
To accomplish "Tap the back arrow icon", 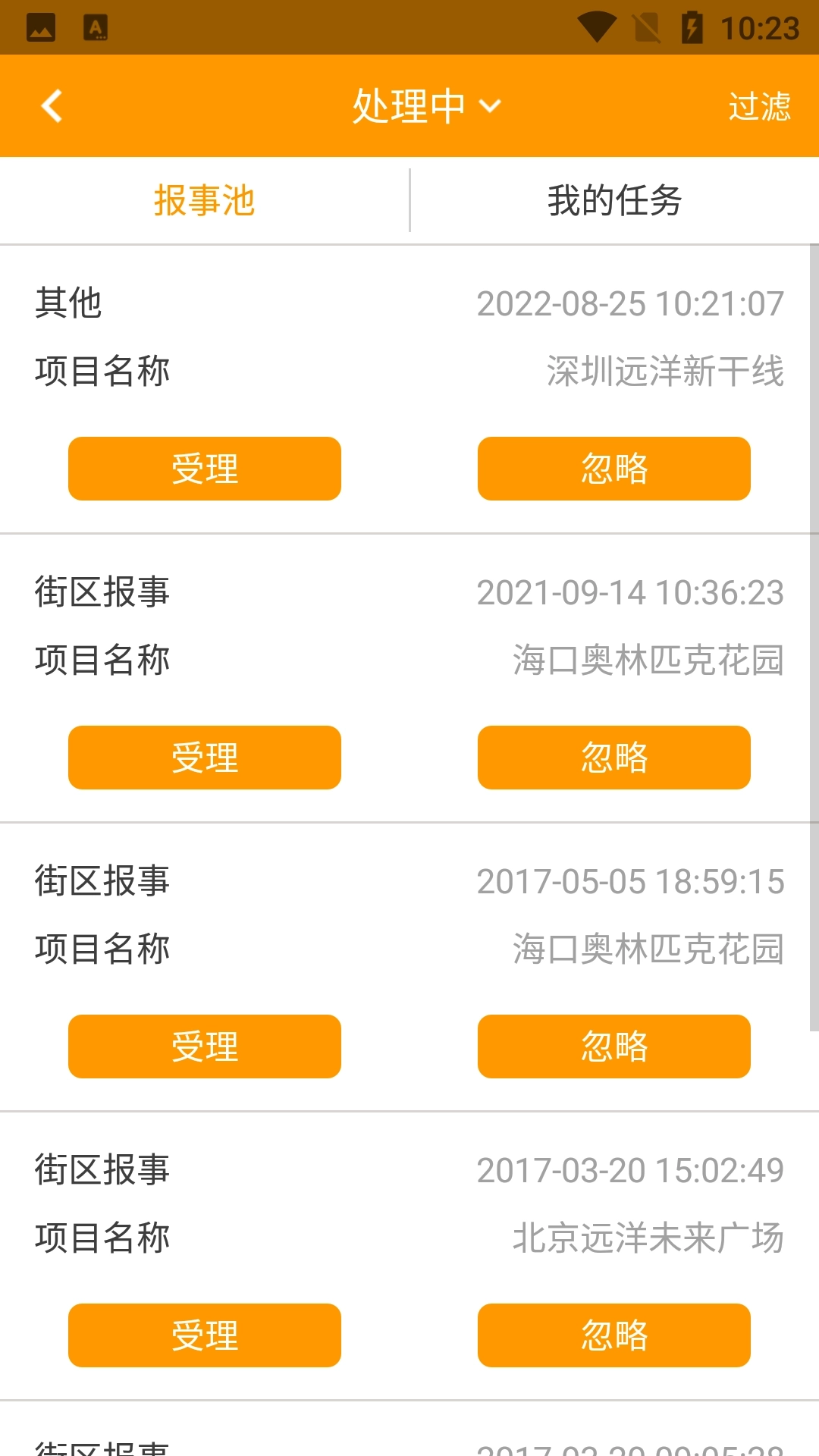I will pyautogui.click(x=52, y=105).
